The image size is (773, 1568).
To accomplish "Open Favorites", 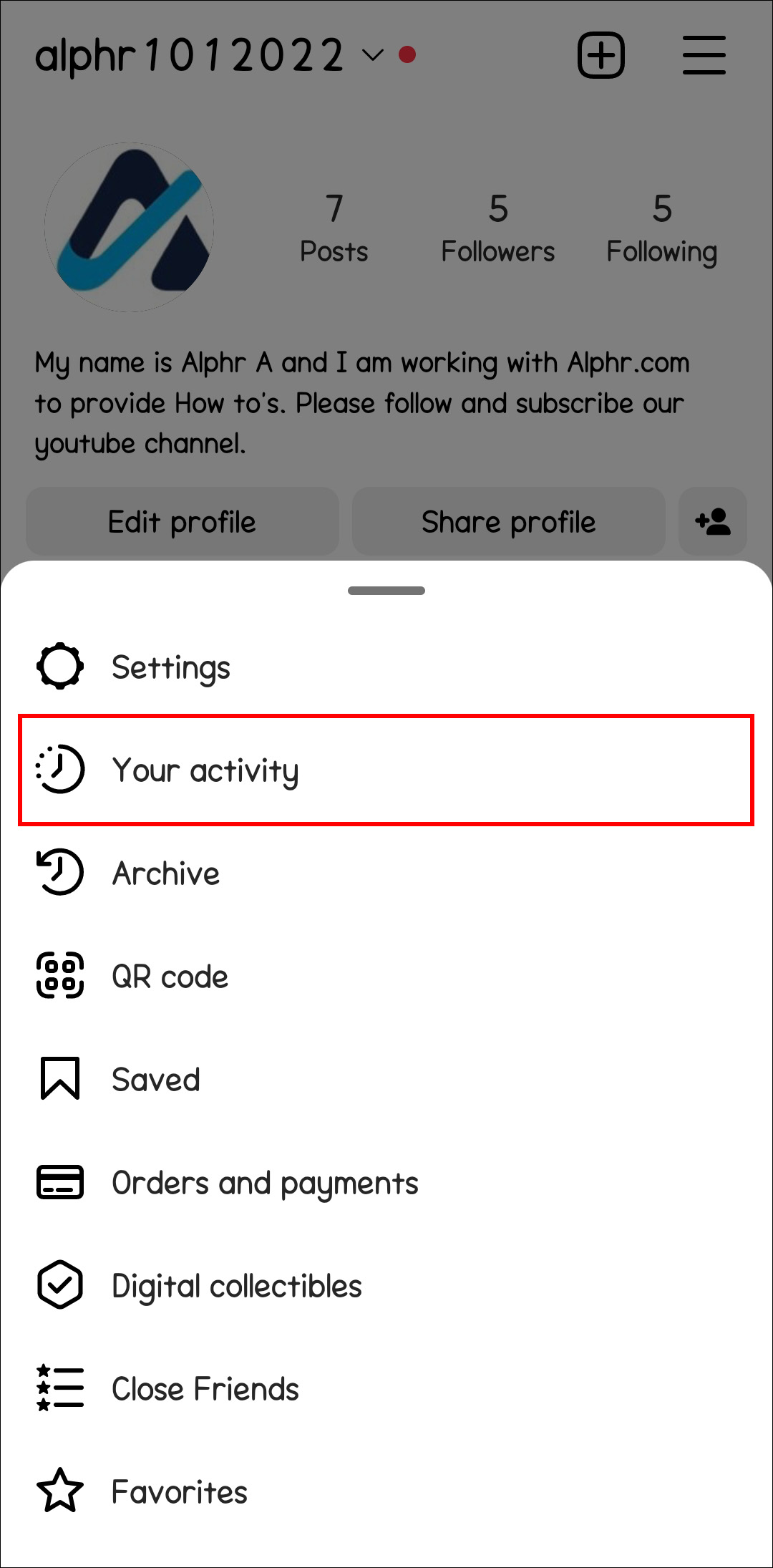I will click(x=179, y=1492).
